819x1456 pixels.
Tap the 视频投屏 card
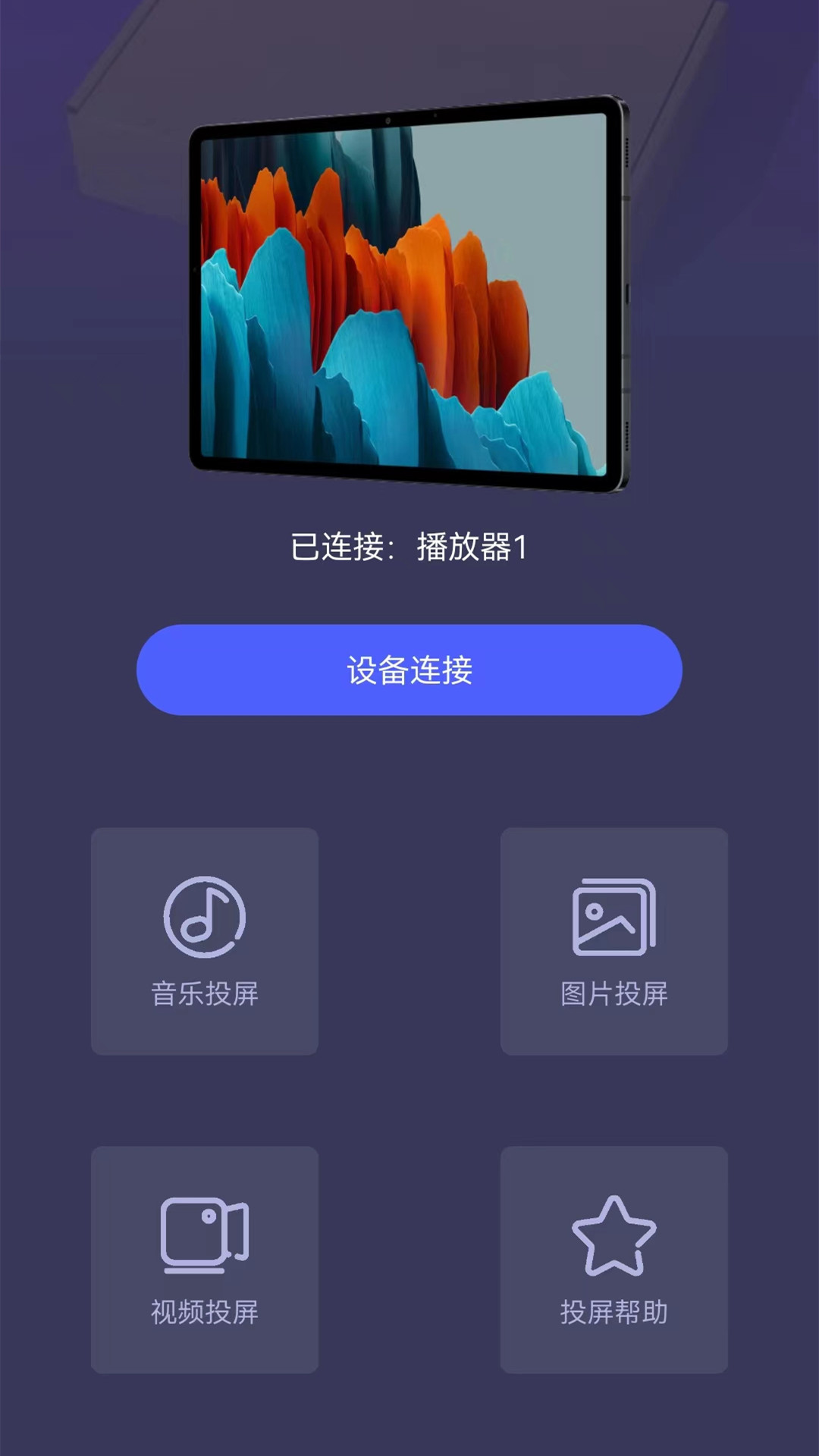point(205,1259)
